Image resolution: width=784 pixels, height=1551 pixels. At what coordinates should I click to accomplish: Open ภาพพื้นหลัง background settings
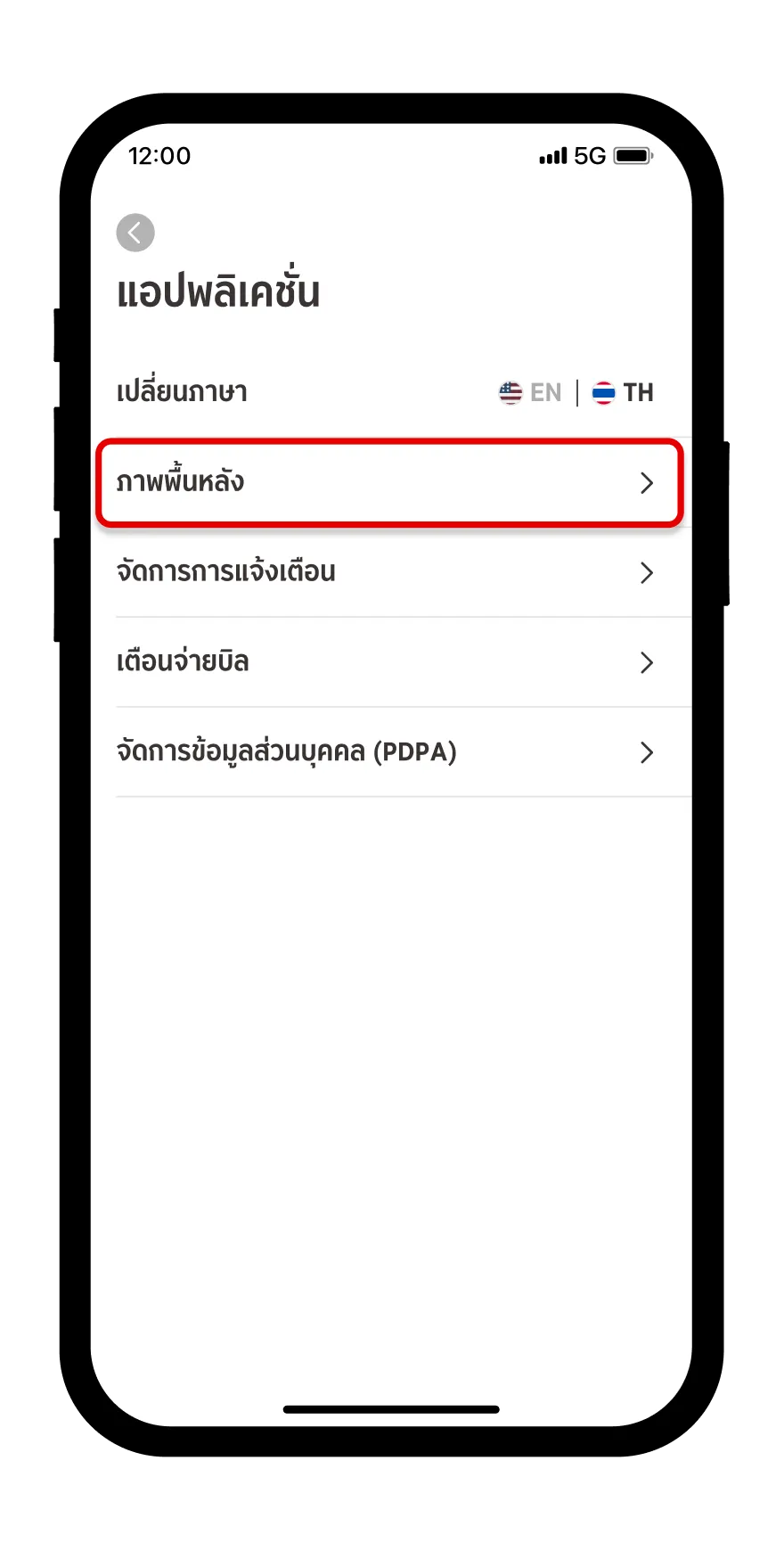[389, 482]
